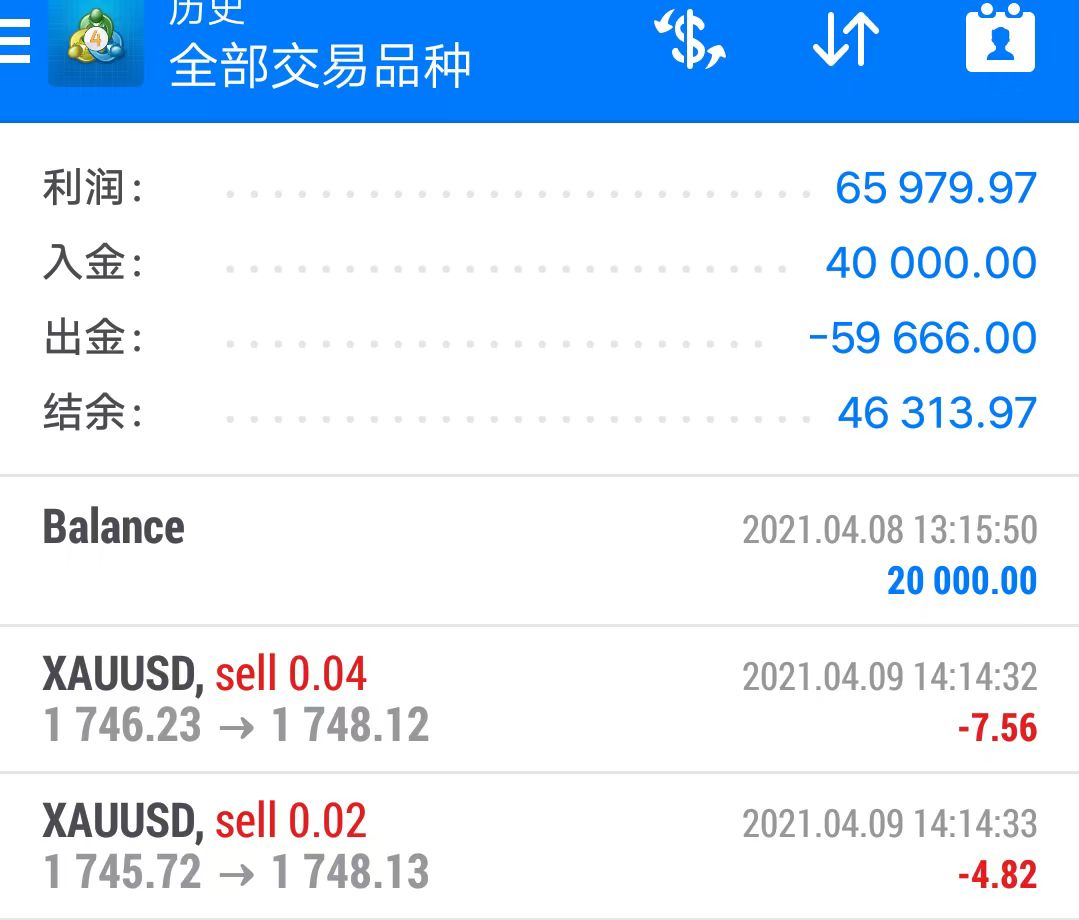Image resolution: width=1079 pixels, height=920 pixels.
Task: Open the side drawer menu
Action: click(x=16, y=42)
